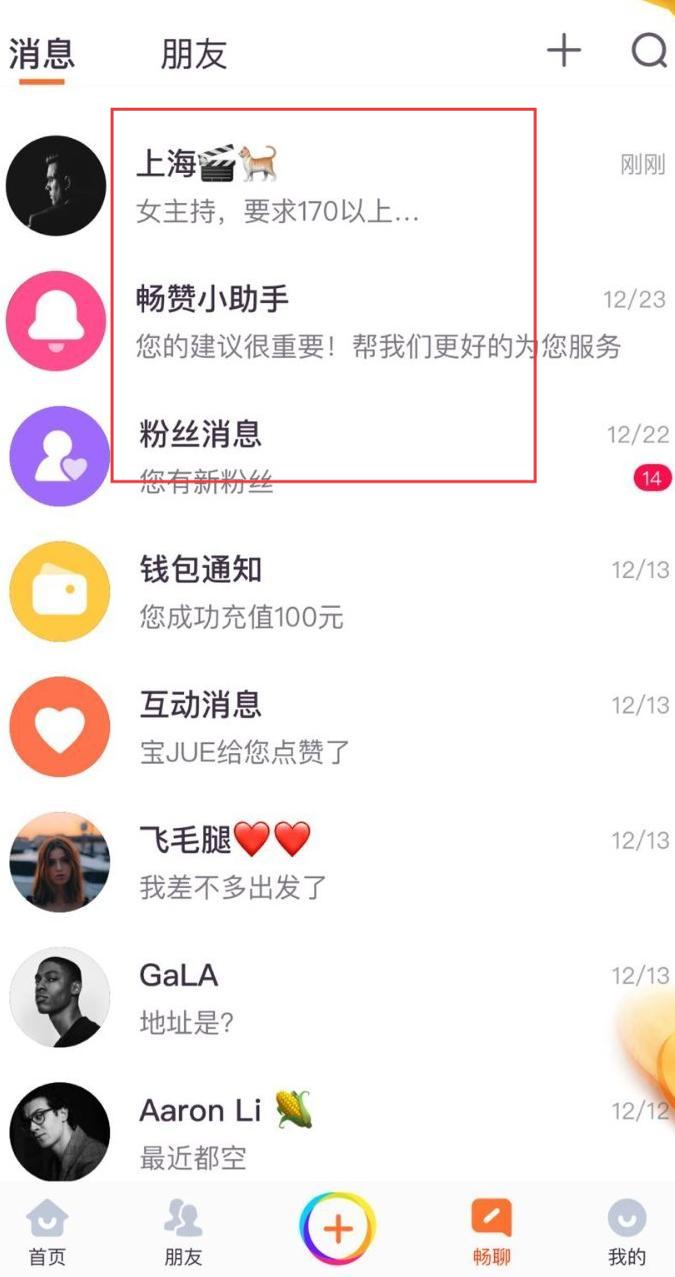Viewport: 675px width, 1277px height.
Task: Tap the colorful center plus button
Action: [x=337, y=1228]
